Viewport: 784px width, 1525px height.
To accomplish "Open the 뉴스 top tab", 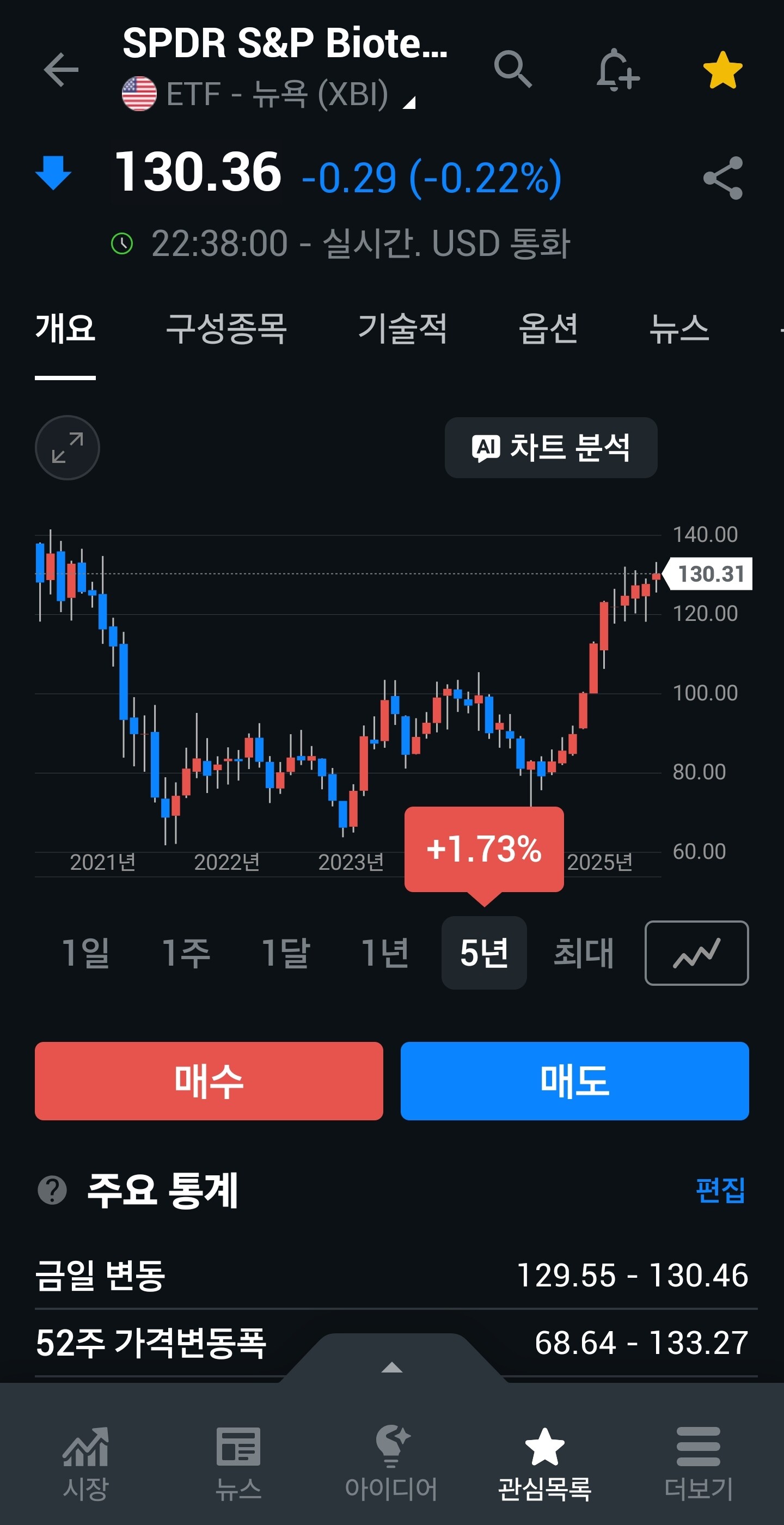I will (679, 329).
